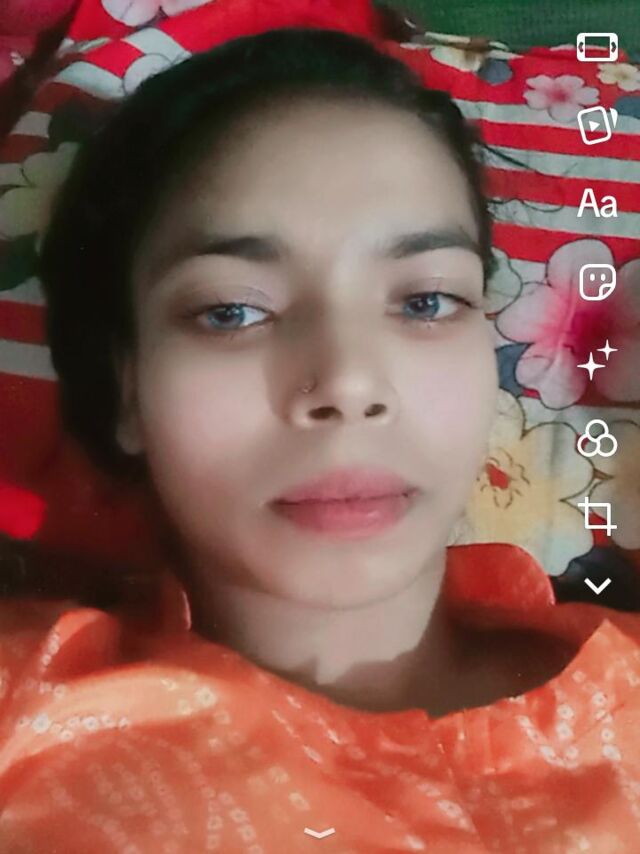Open the sticker picker

click(597, 282)
